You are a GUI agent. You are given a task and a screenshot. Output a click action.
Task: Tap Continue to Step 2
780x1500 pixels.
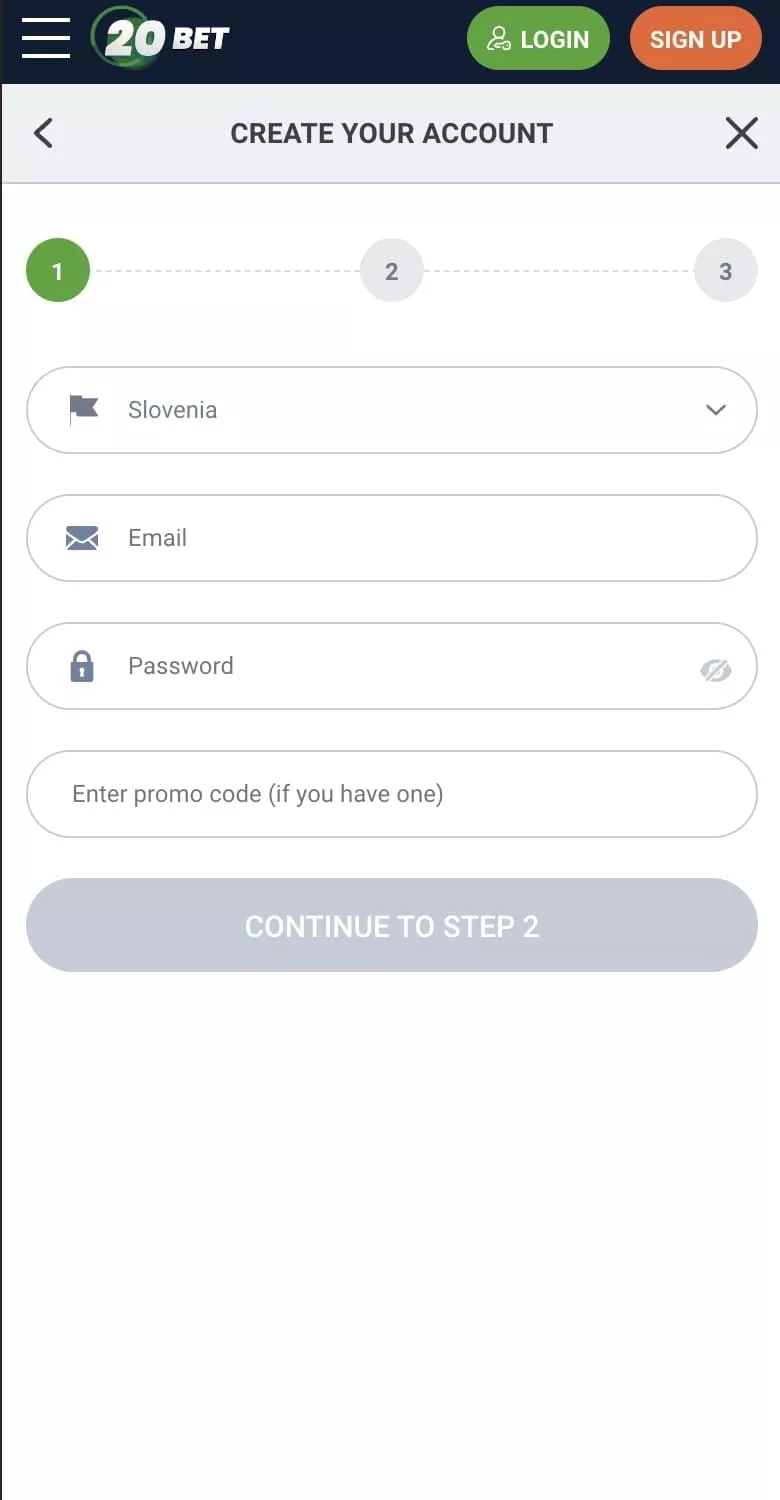tap(391, 925)
